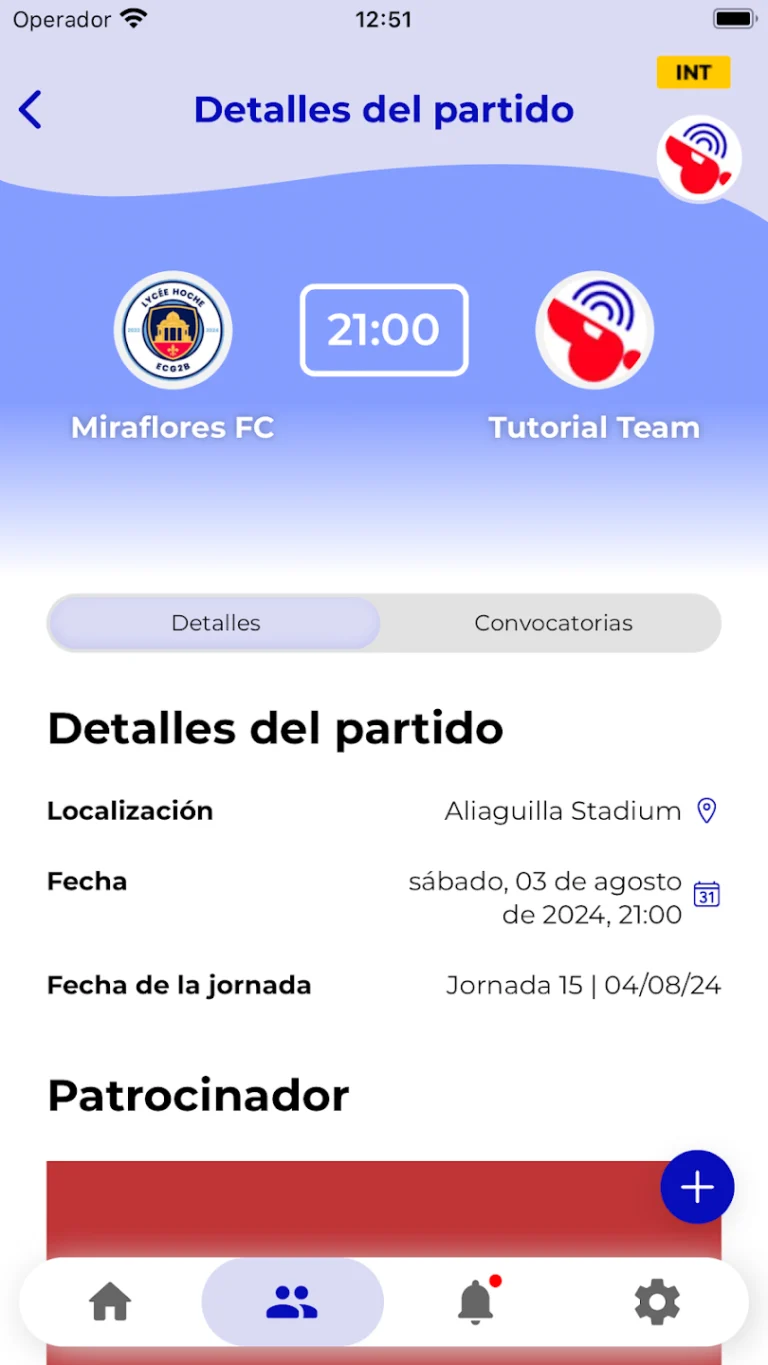The height and width of the screenshot is (1365, 768).
Task: Open the teams tab in bottom bar
Action: tap(292, 1302)
